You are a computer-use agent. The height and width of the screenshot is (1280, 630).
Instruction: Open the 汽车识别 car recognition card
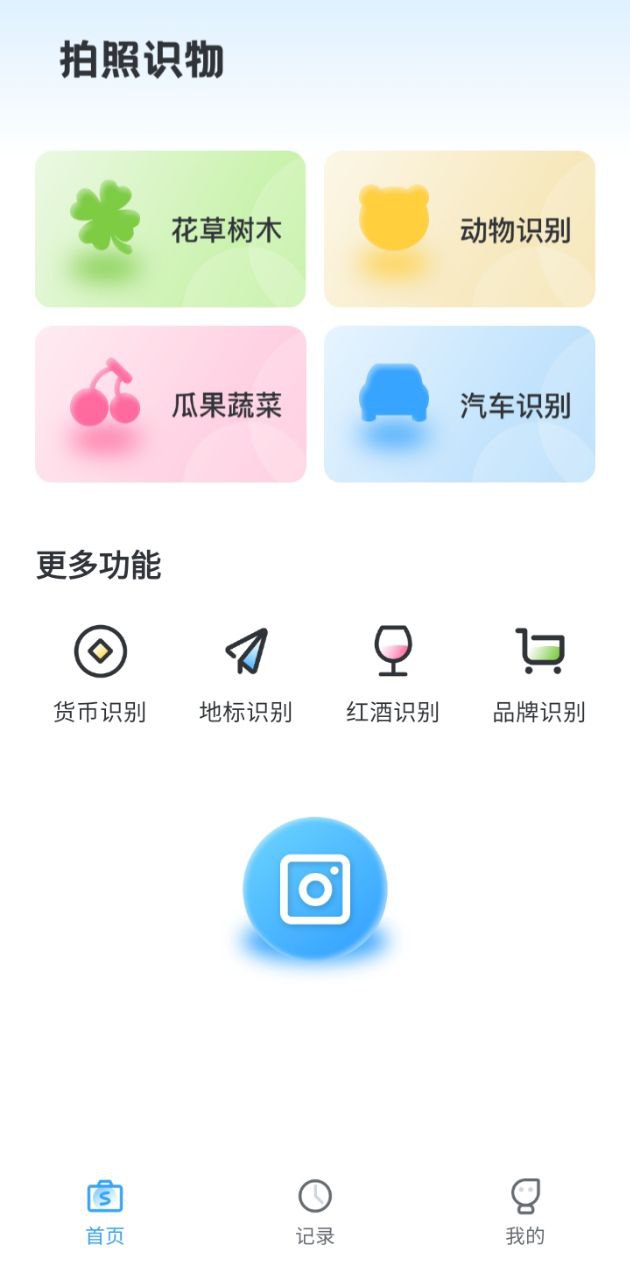[x=459, y=404]
